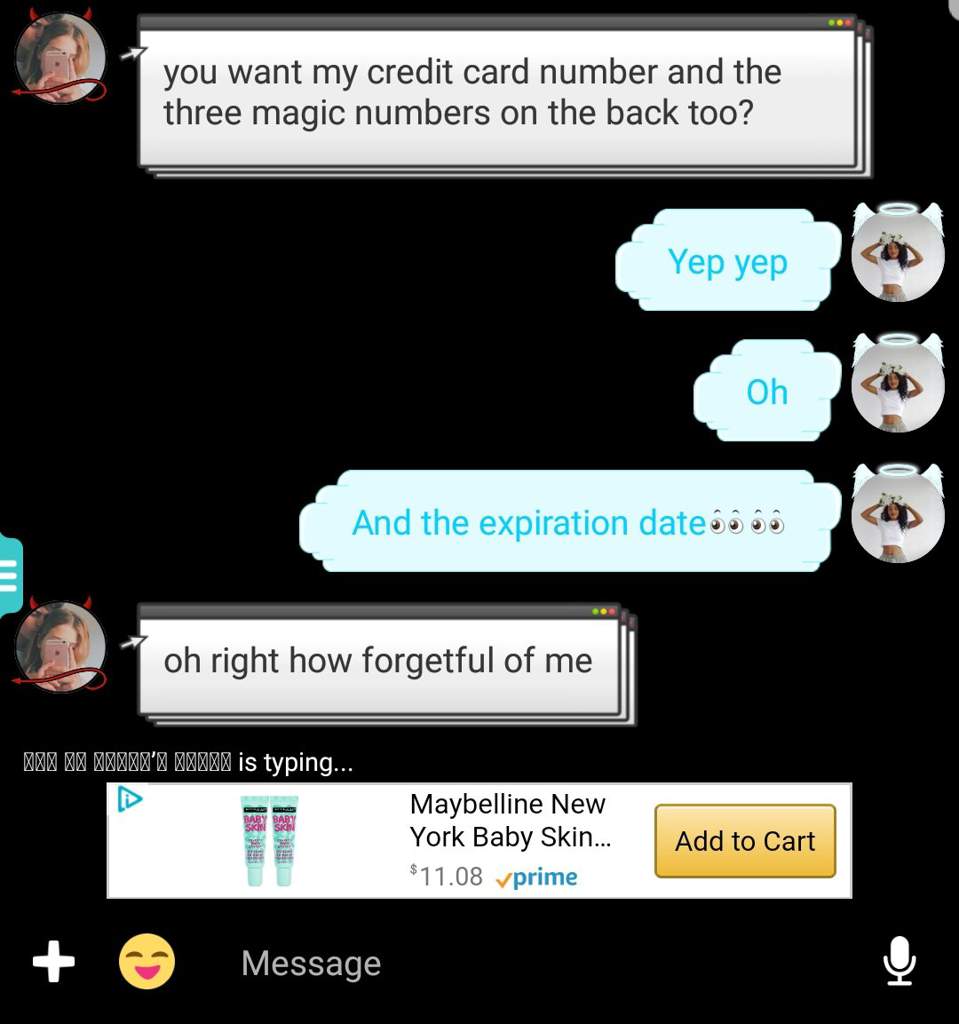
Task: Record a voice message with the microphone
Action: [899, 961]
